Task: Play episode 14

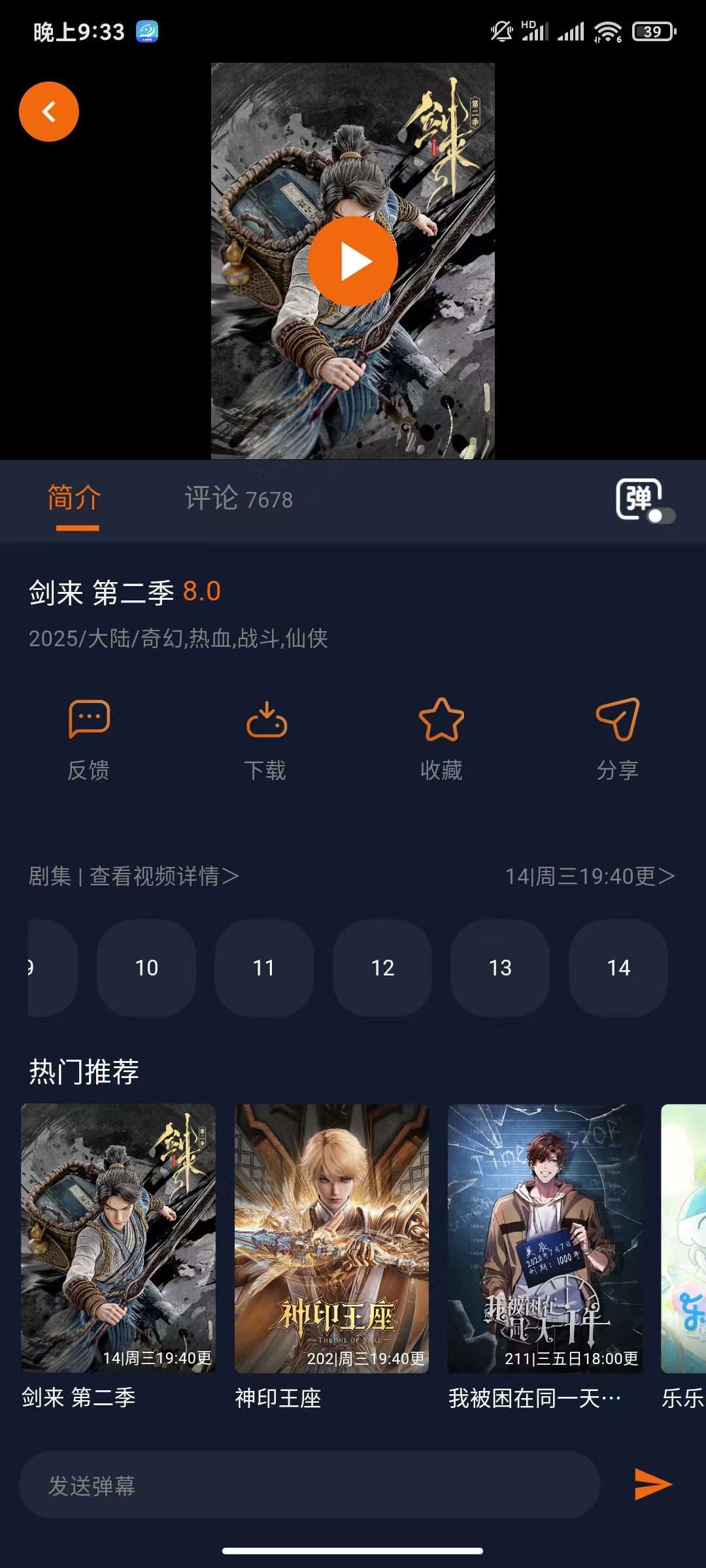Action: click(618, 968)
